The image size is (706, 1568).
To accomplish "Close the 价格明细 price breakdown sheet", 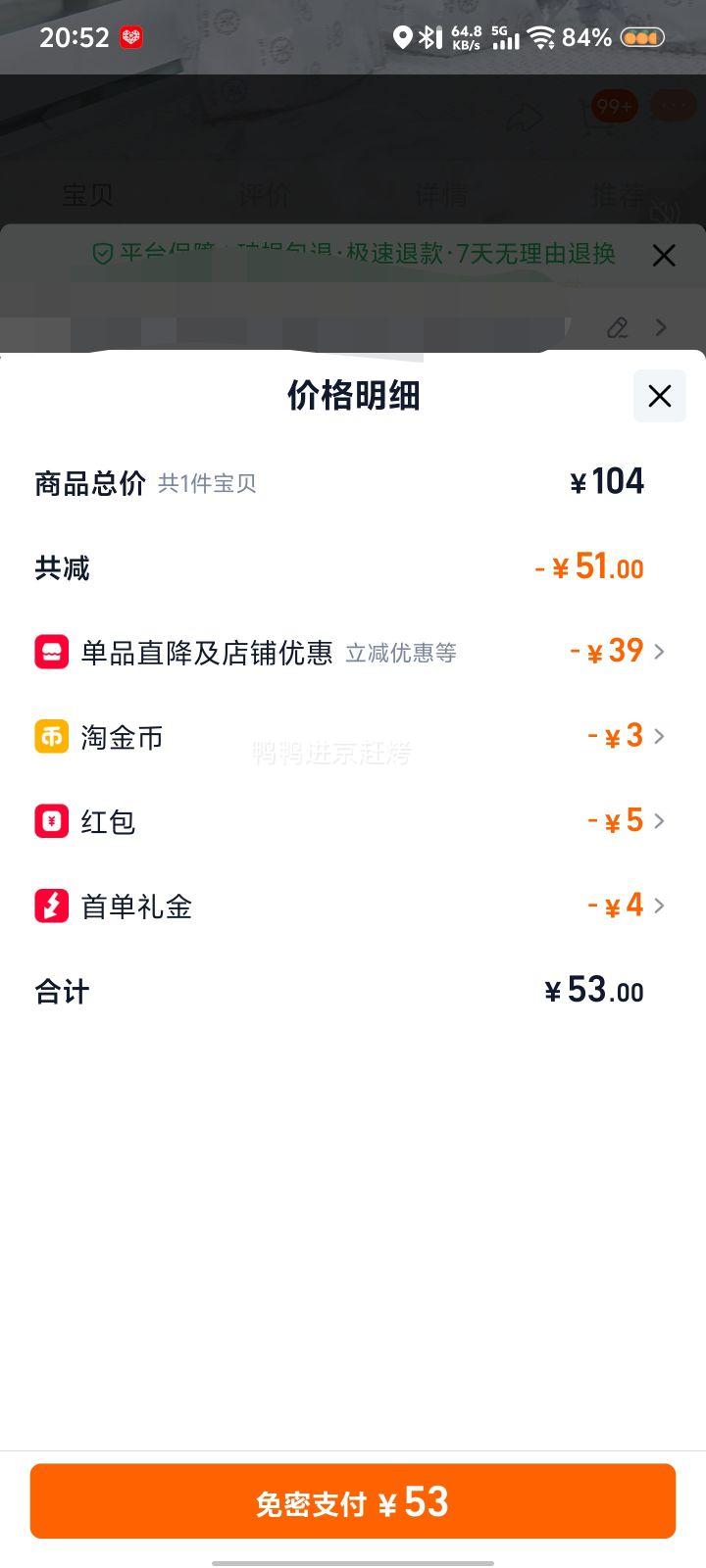I will [x=659, y=396].
